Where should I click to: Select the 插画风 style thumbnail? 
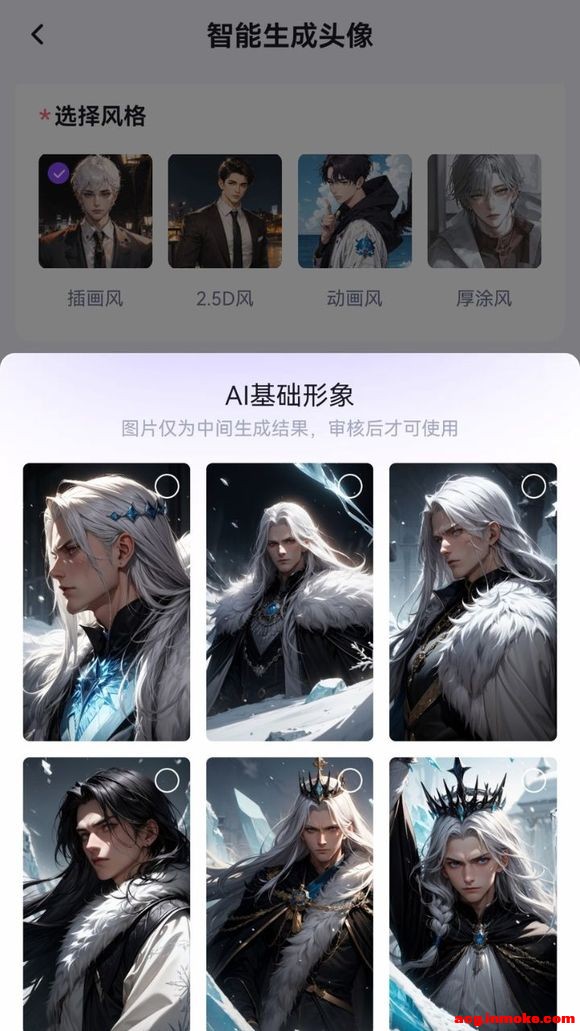95,211
